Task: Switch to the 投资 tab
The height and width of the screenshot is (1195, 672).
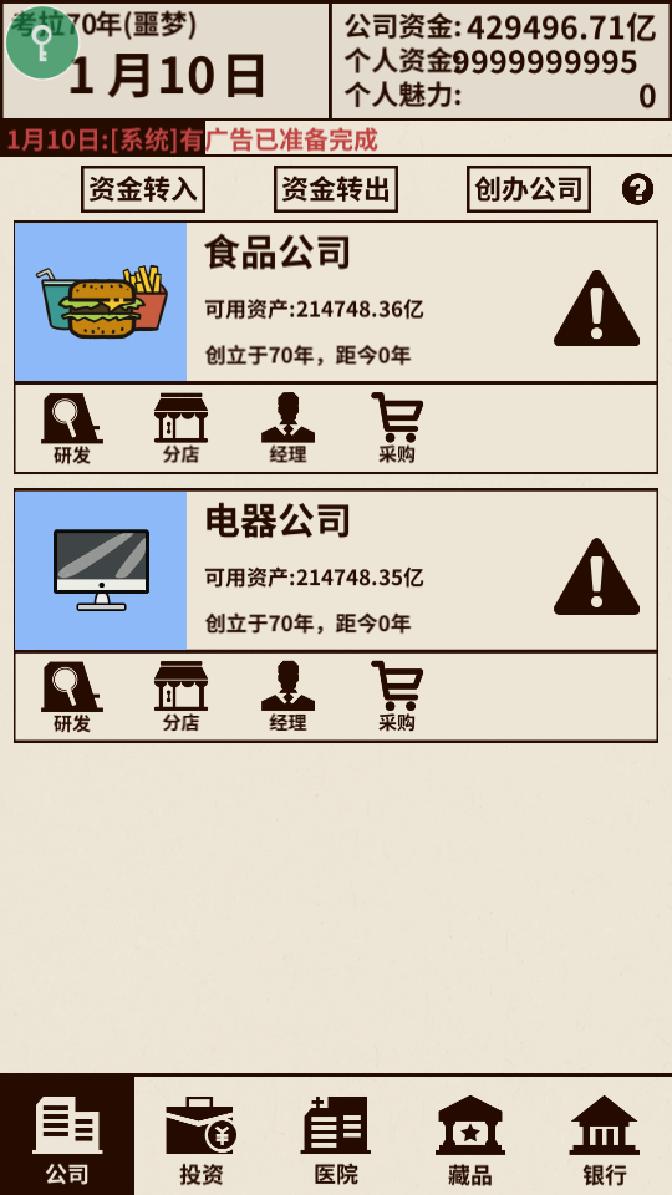Action: [201, 1138]
